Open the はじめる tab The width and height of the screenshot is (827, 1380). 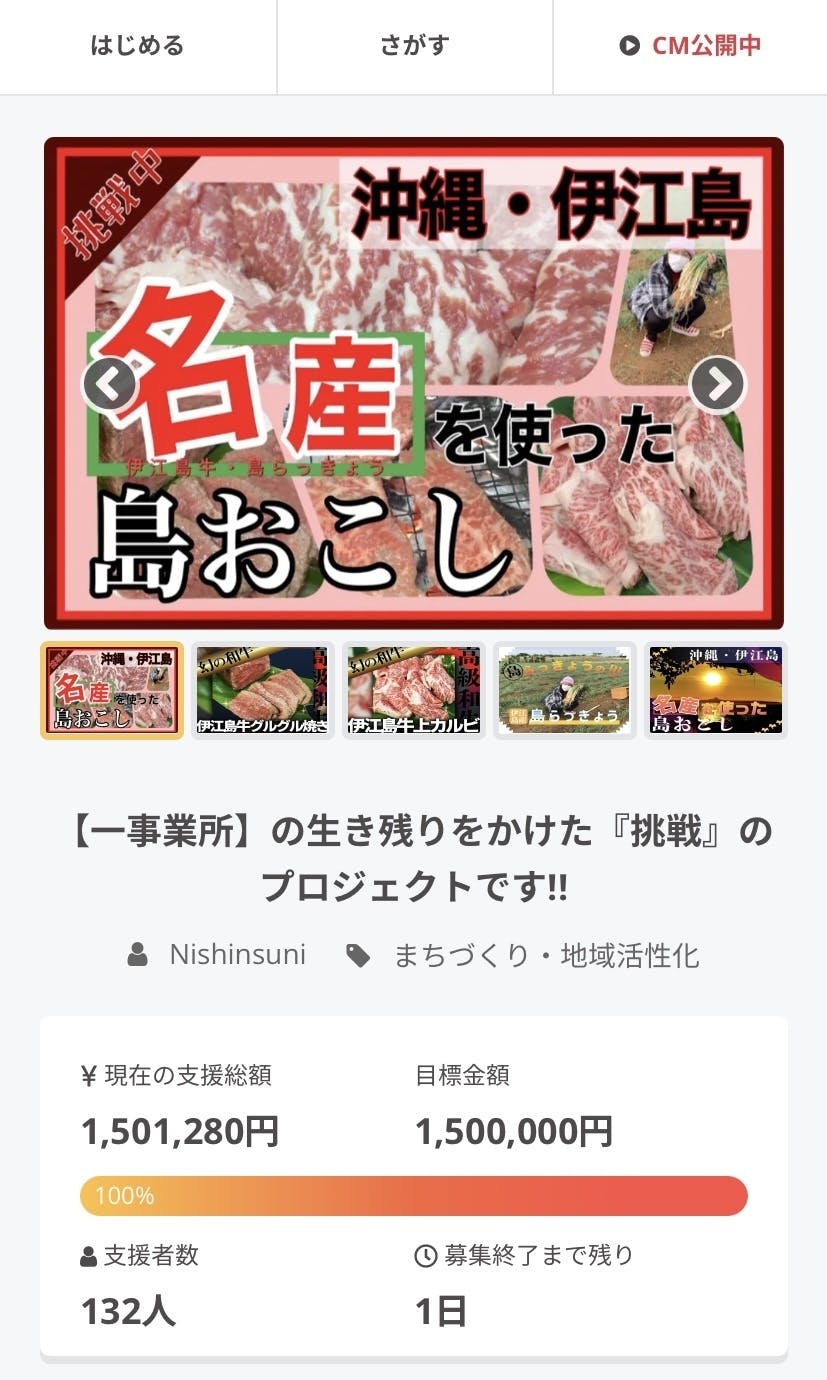[138, 46]
